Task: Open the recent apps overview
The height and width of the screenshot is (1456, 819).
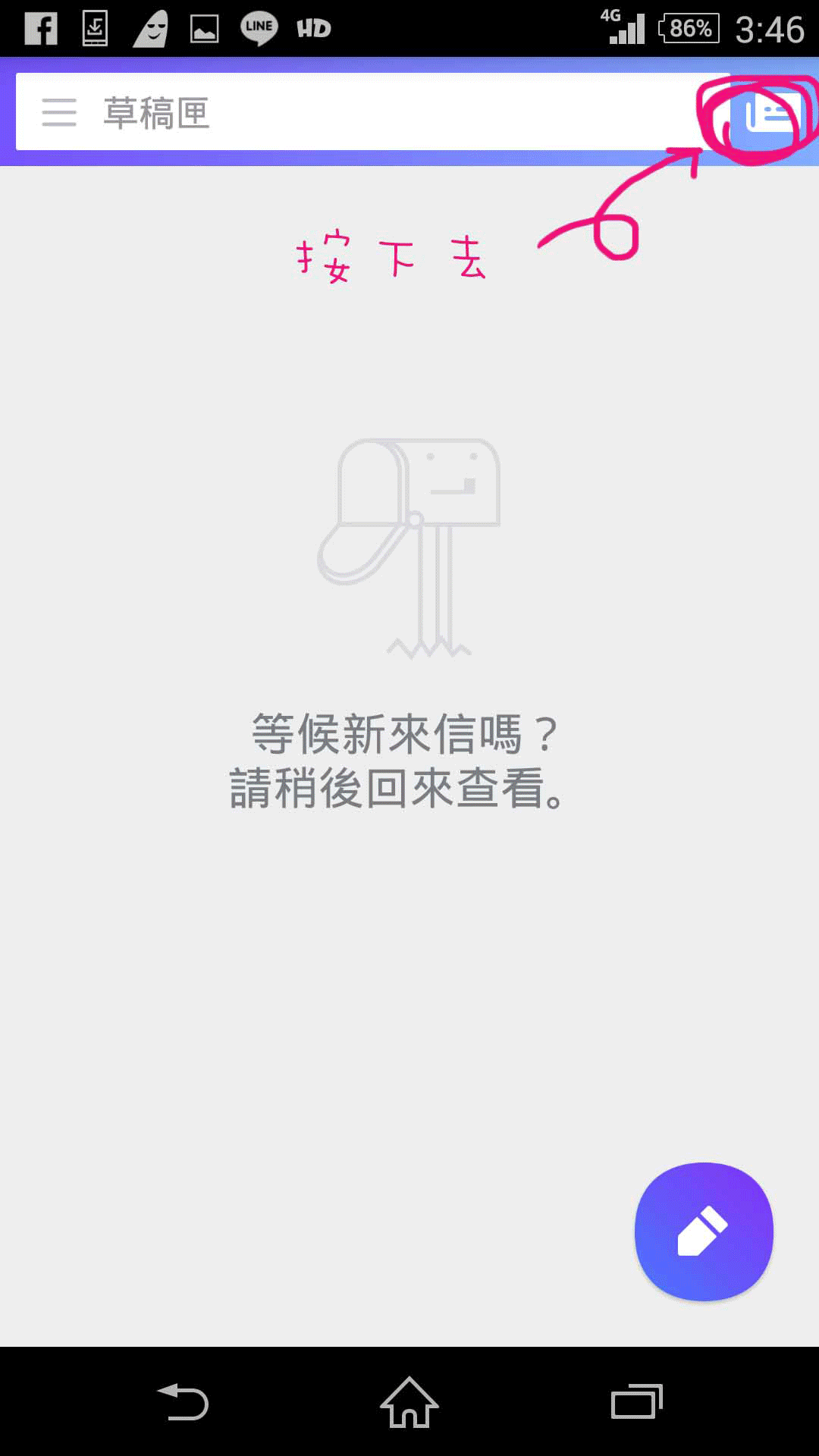Action: [637, 1401]
